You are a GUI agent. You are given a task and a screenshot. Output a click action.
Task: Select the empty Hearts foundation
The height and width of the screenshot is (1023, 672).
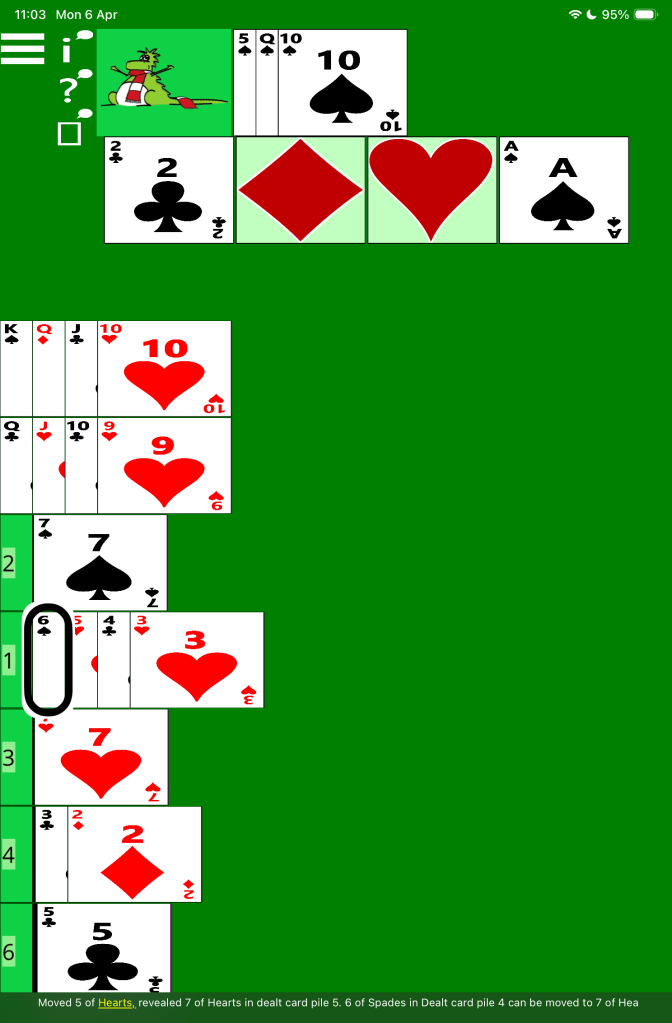pyautogui.click(x=432, y=190)
